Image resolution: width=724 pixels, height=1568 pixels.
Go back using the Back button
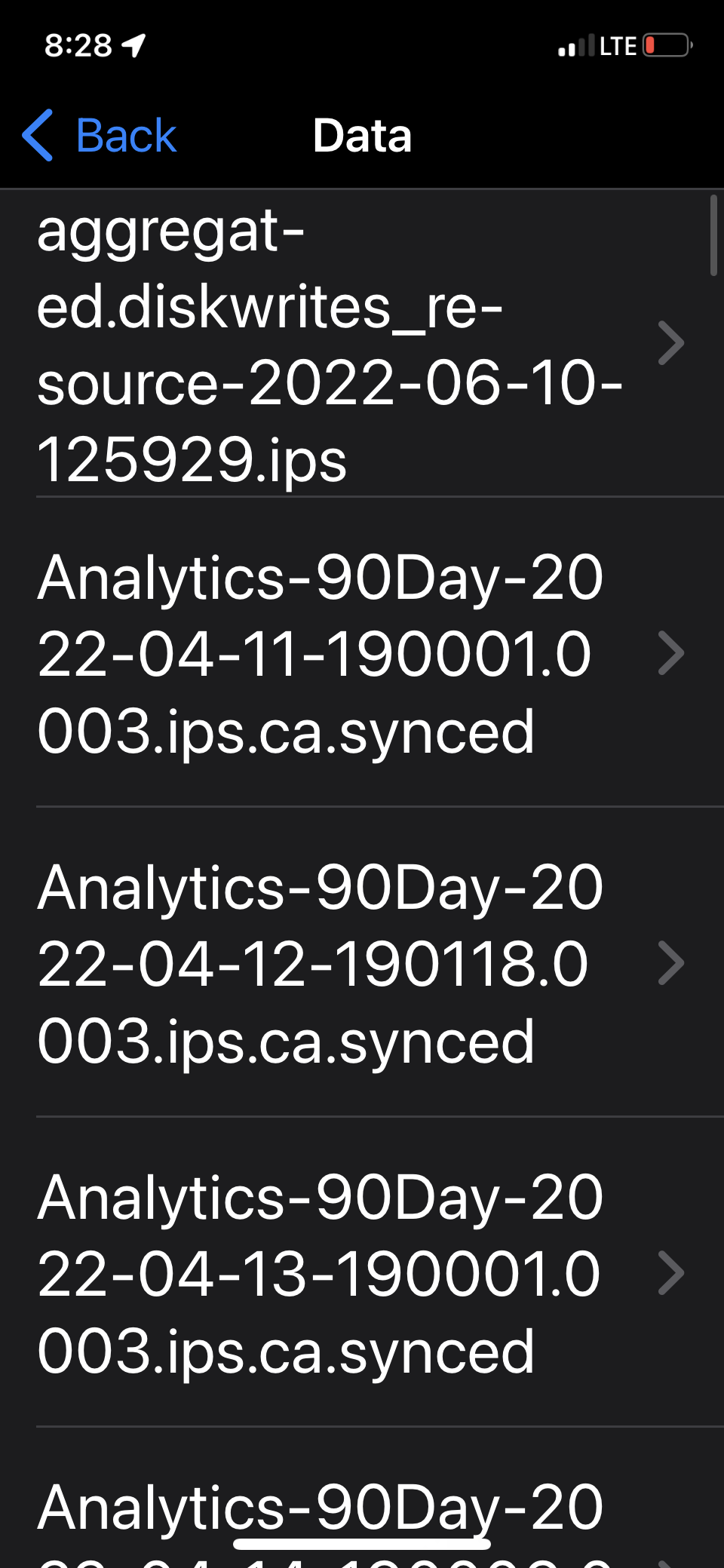coord(100,136)
